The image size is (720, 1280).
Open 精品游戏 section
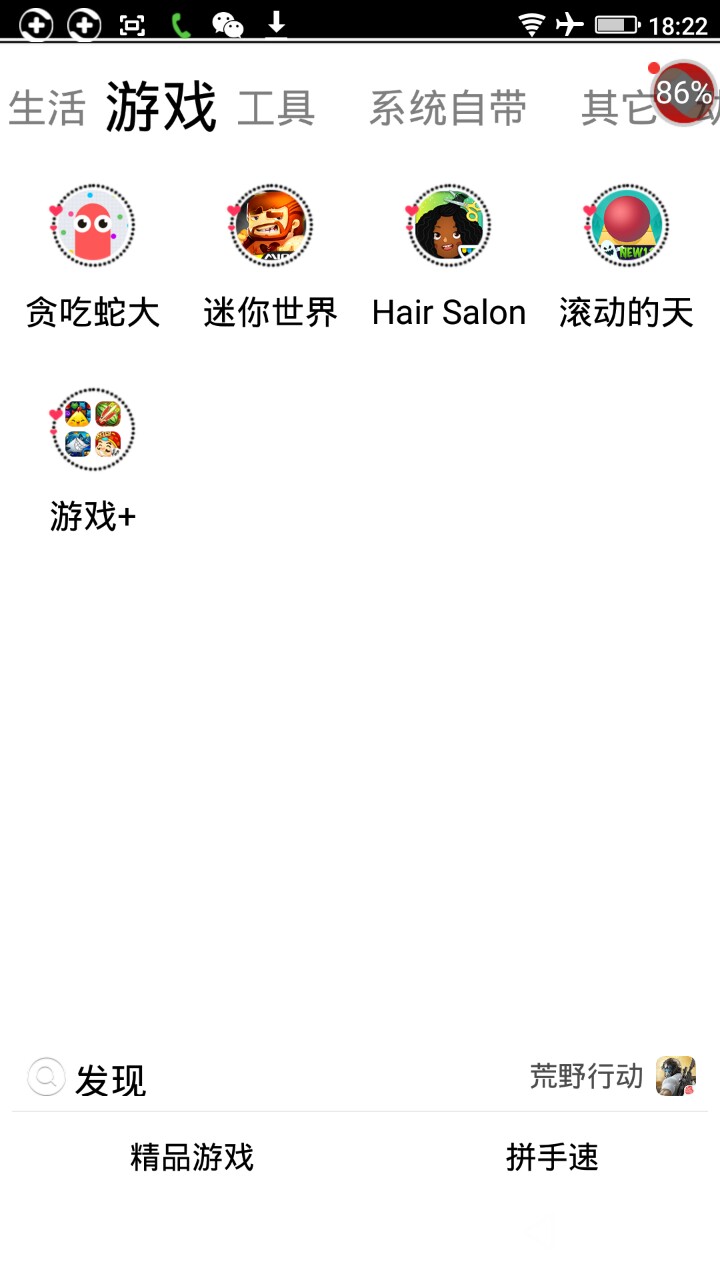coord(192,1158)
